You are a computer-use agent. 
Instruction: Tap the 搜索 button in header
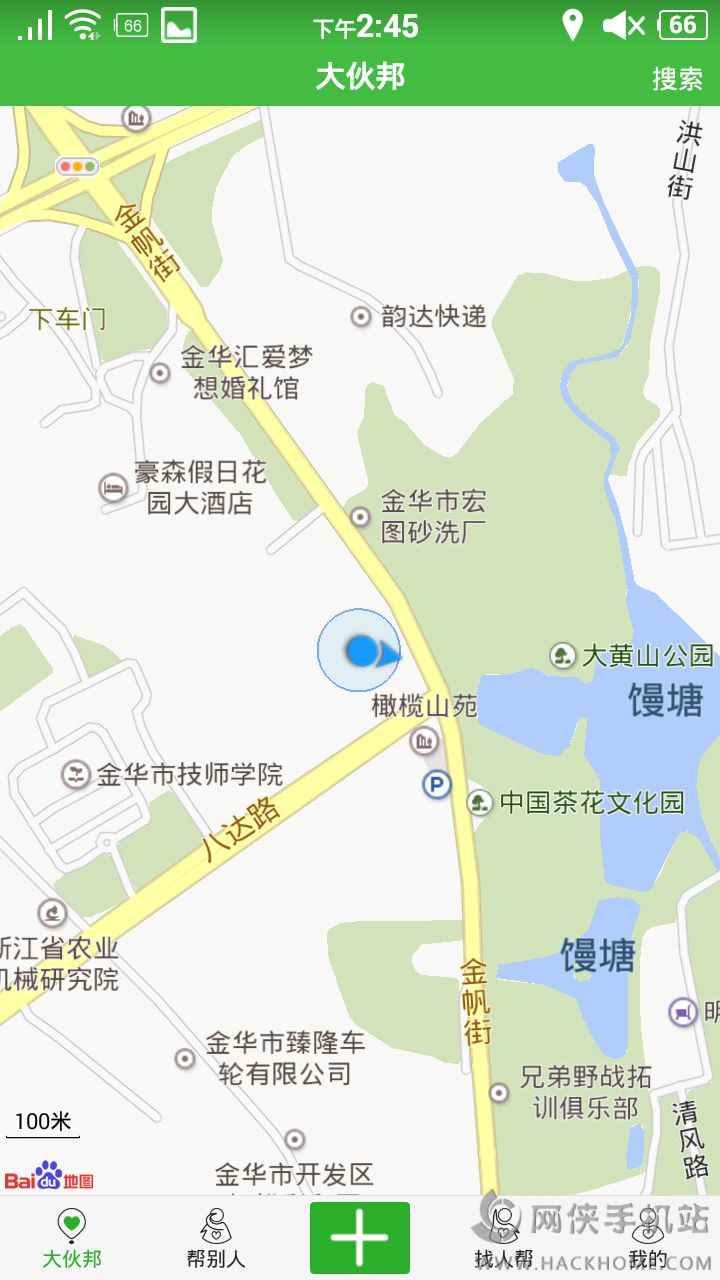click(677, 79)
